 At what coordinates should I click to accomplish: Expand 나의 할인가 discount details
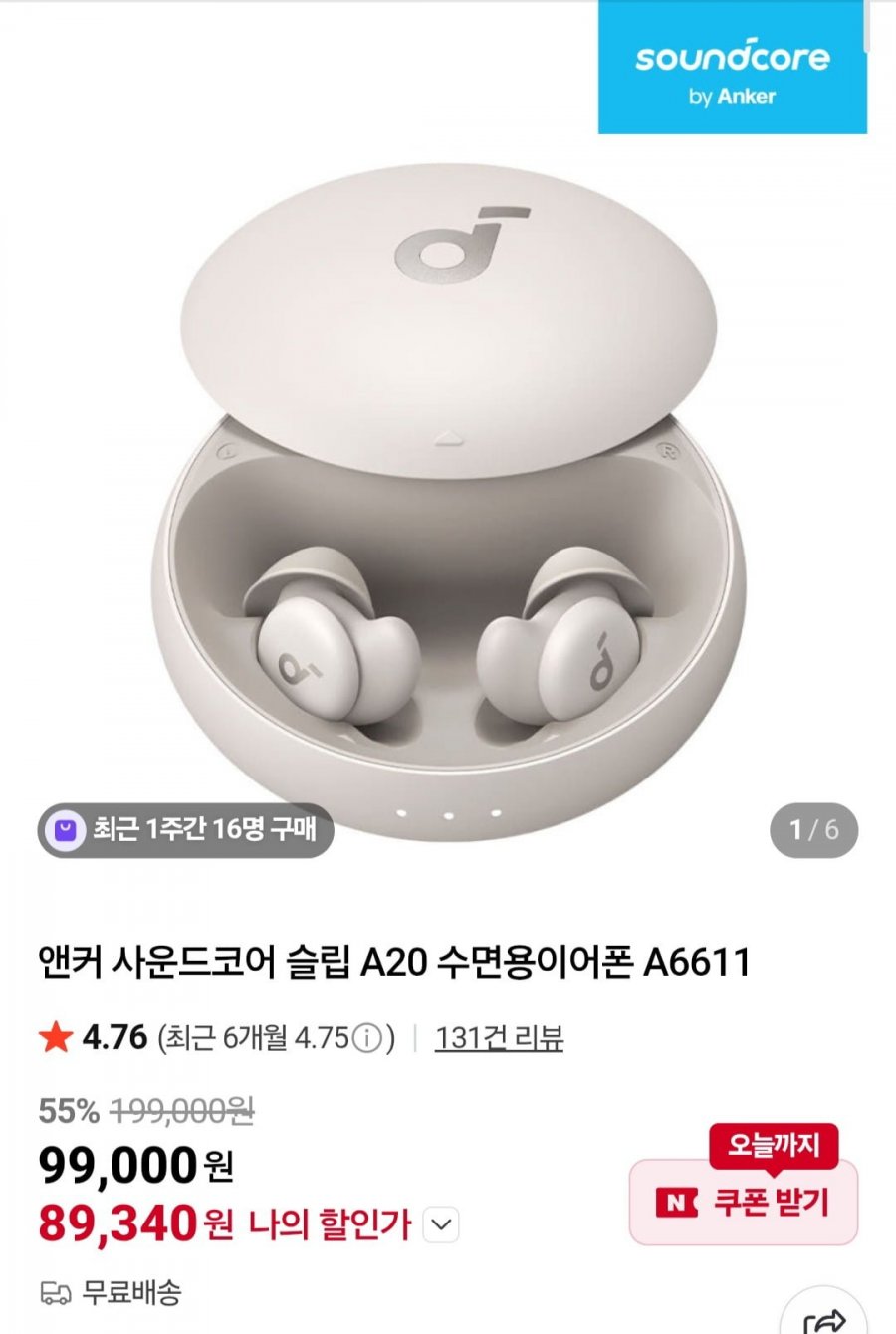click(441, 1224)
